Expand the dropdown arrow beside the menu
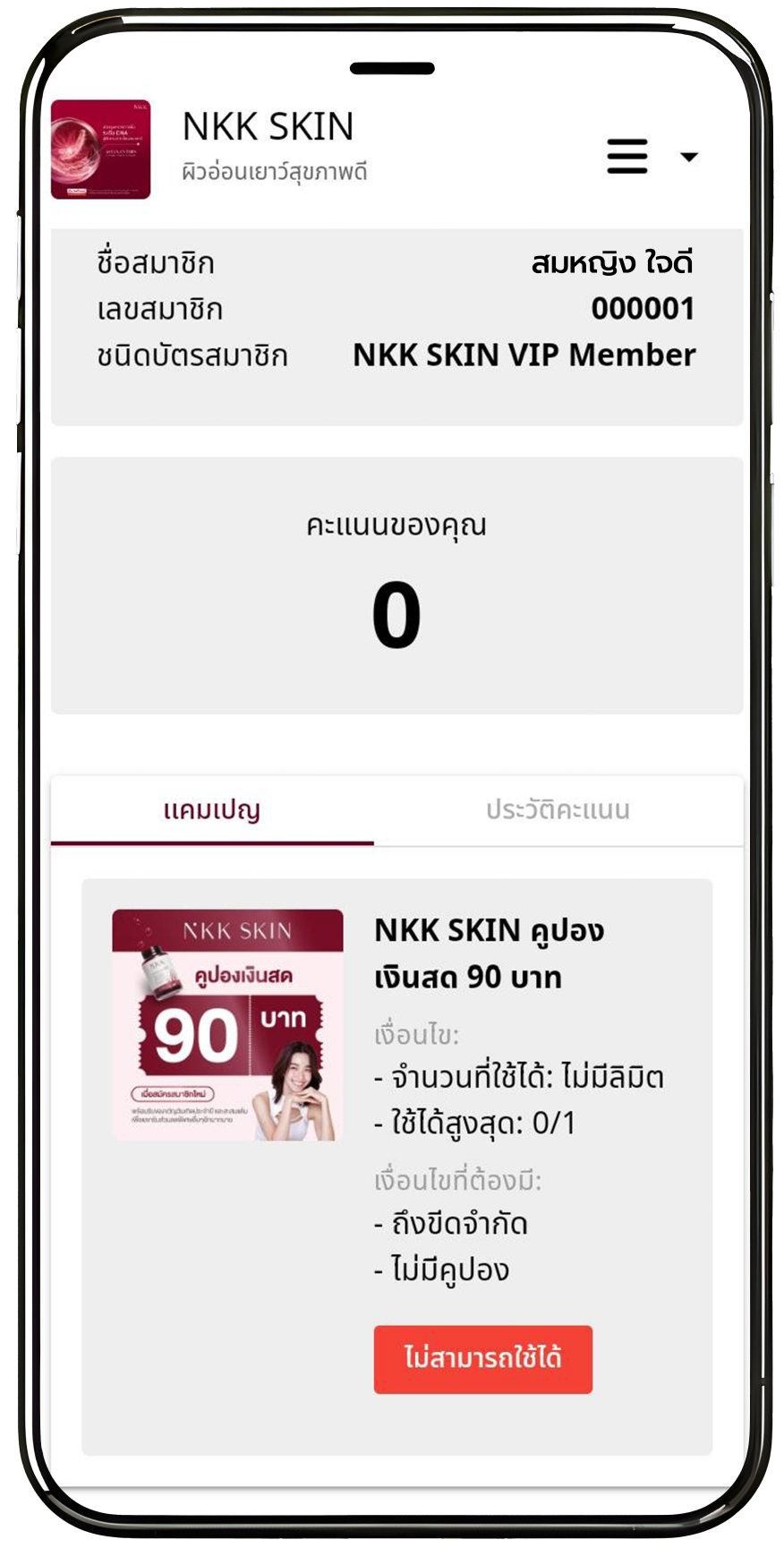The image size is (784, 1548). tap(688, 157)
